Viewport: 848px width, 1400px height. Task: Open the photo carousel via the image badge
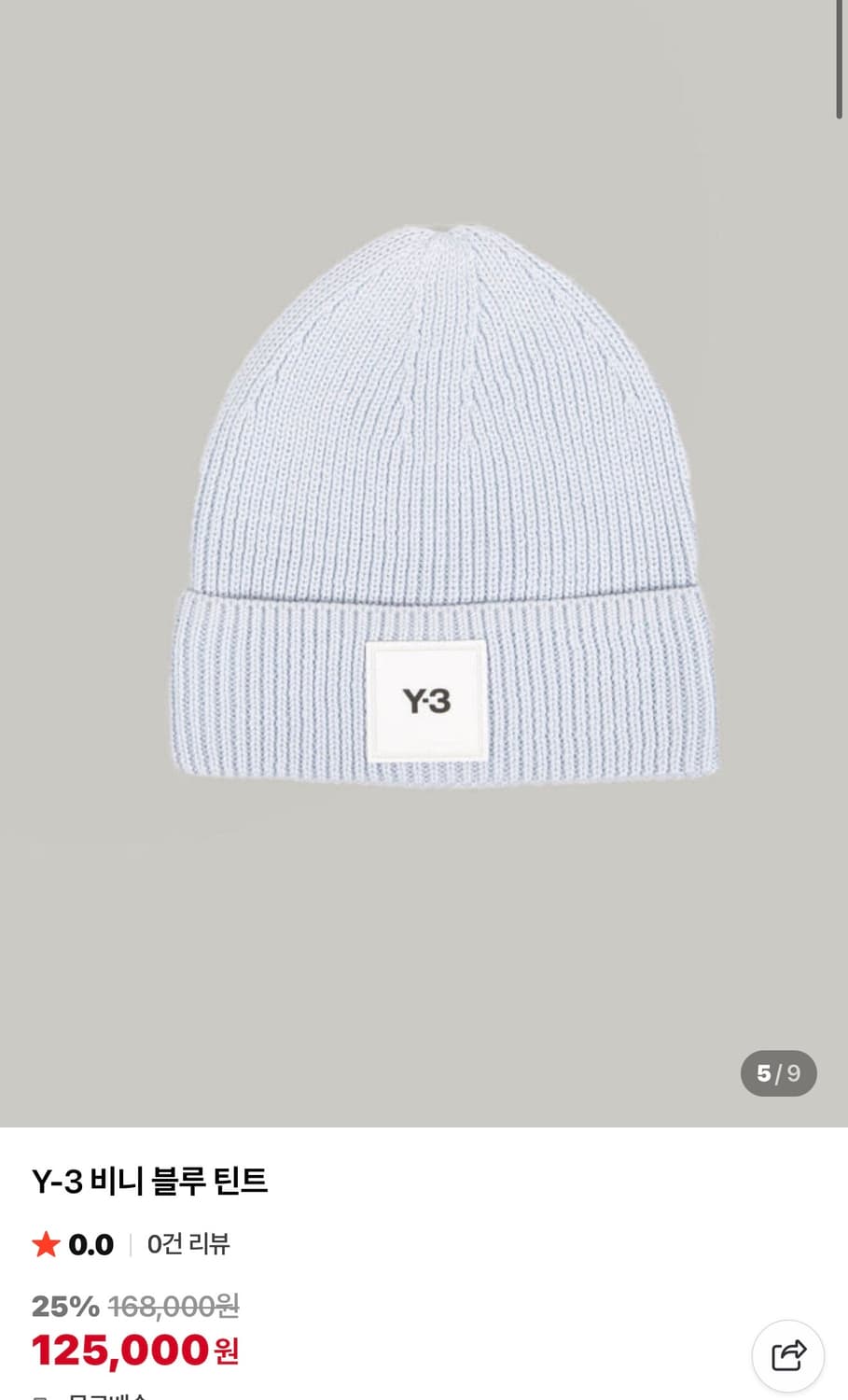pyautogui.click(x=778, y=1073)
